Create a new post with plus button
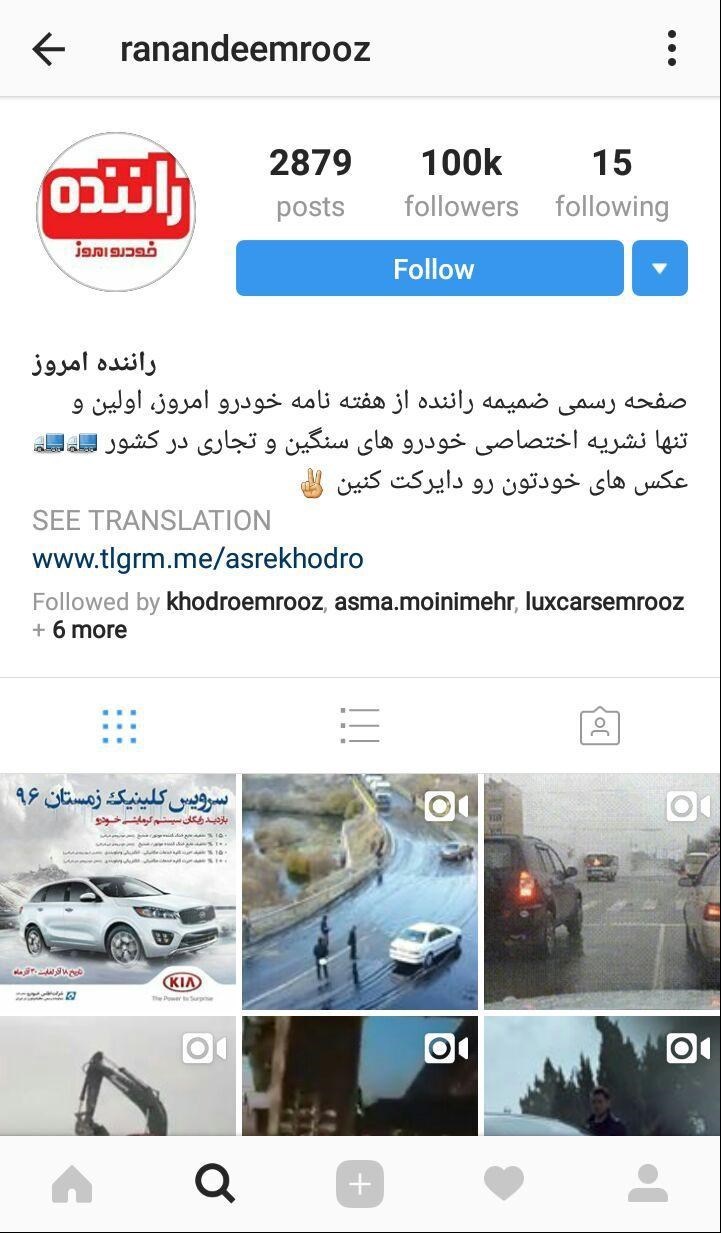The width and height of the screenshot is (721, 1233). coord(360,1185)
